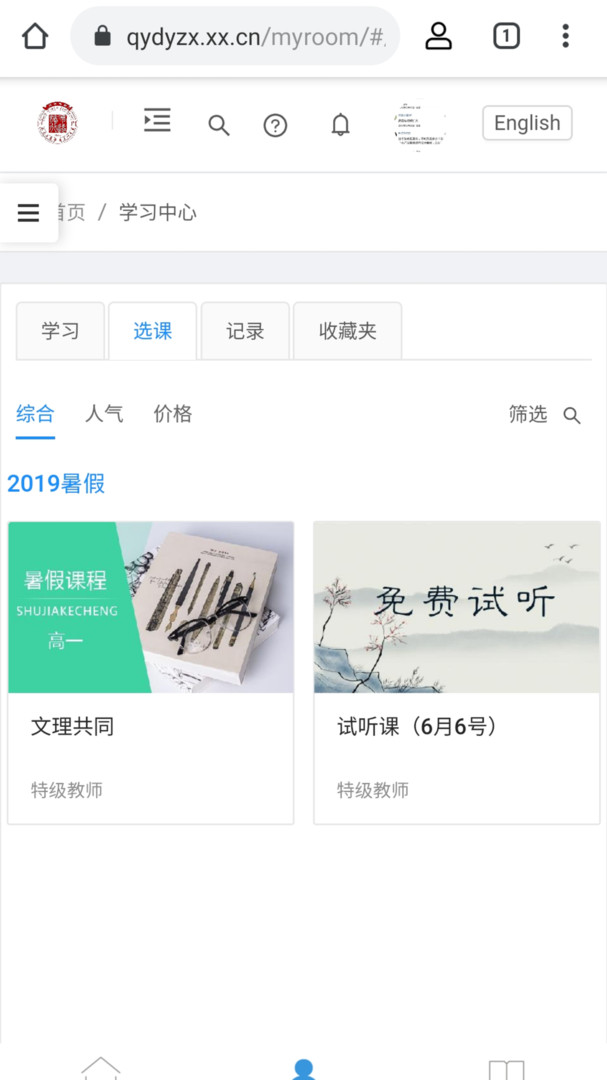Open the browser account profile icon
Screen dimensions: 607x1080
(x=438, y=37)
